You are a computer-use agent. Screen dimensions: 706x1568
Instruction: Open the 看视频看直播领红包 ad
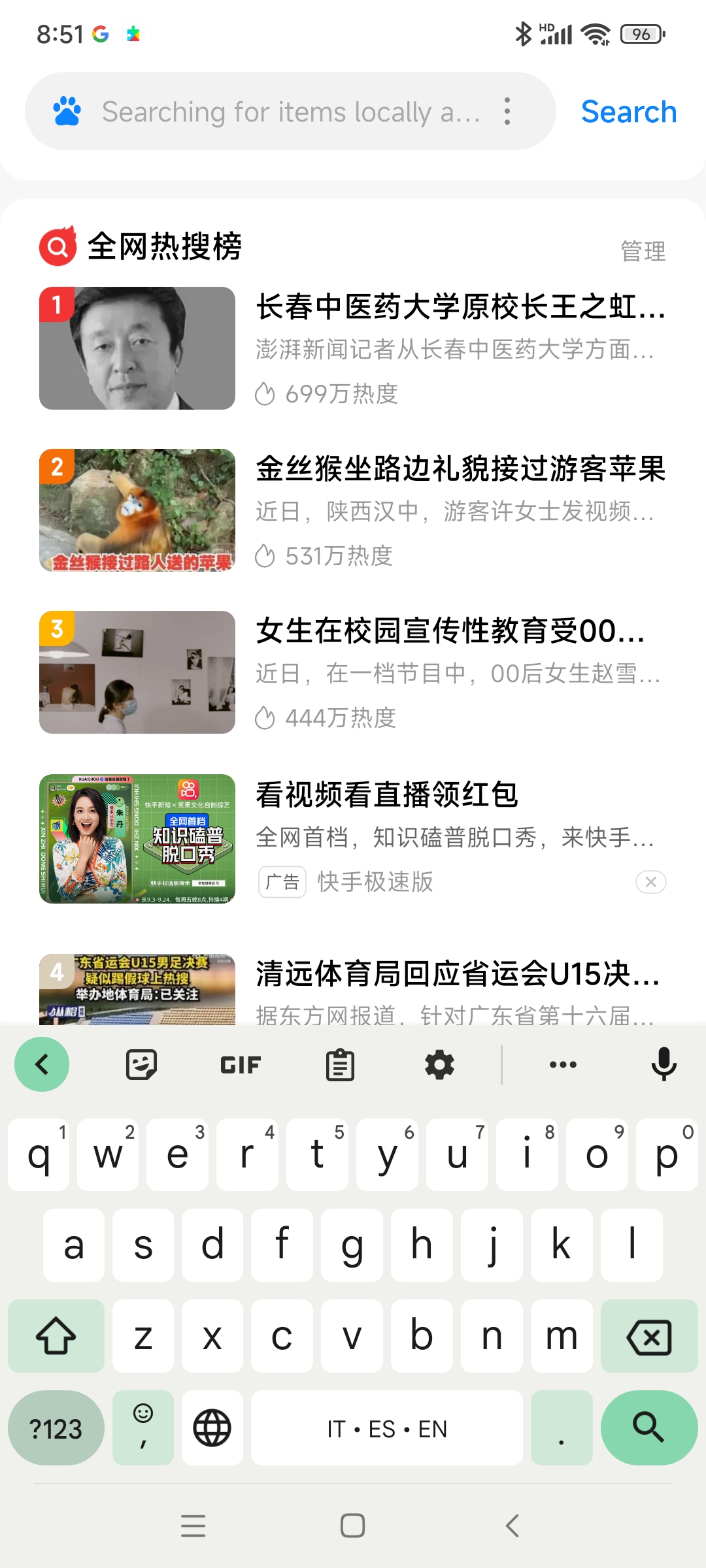(353, 839)
